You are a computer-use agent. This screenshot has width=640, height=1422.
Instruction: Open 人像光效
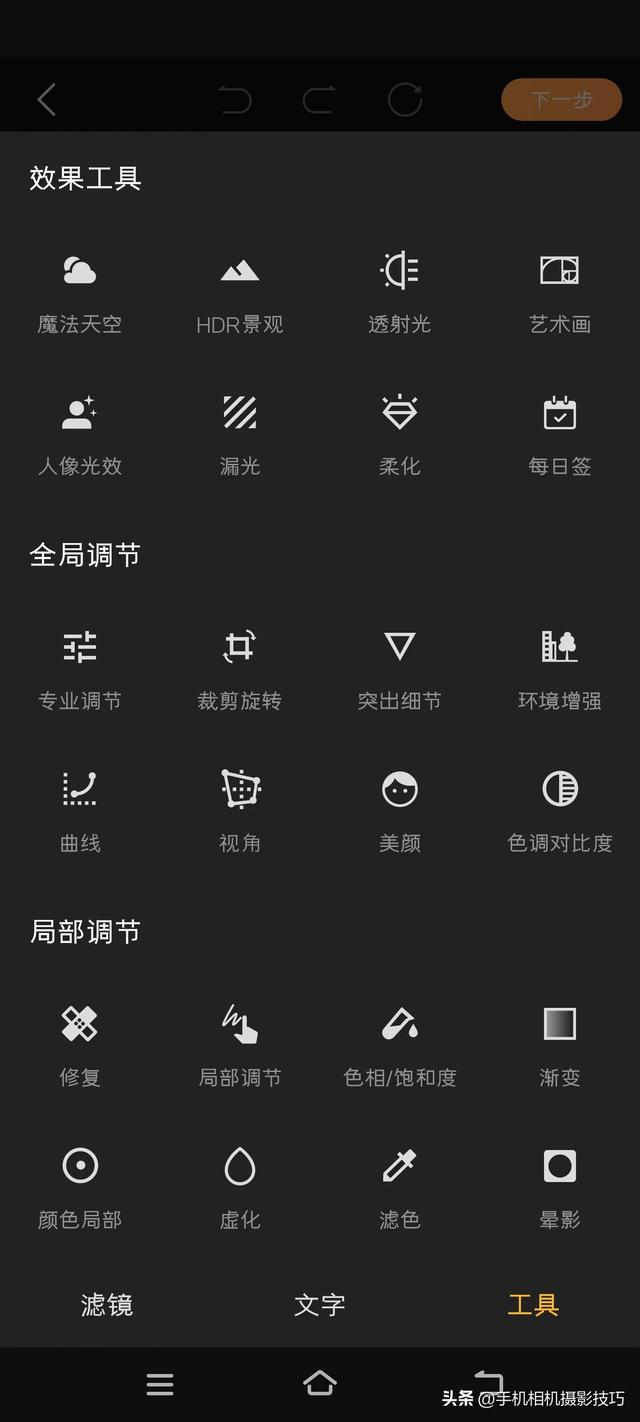(x=80, y=435)
